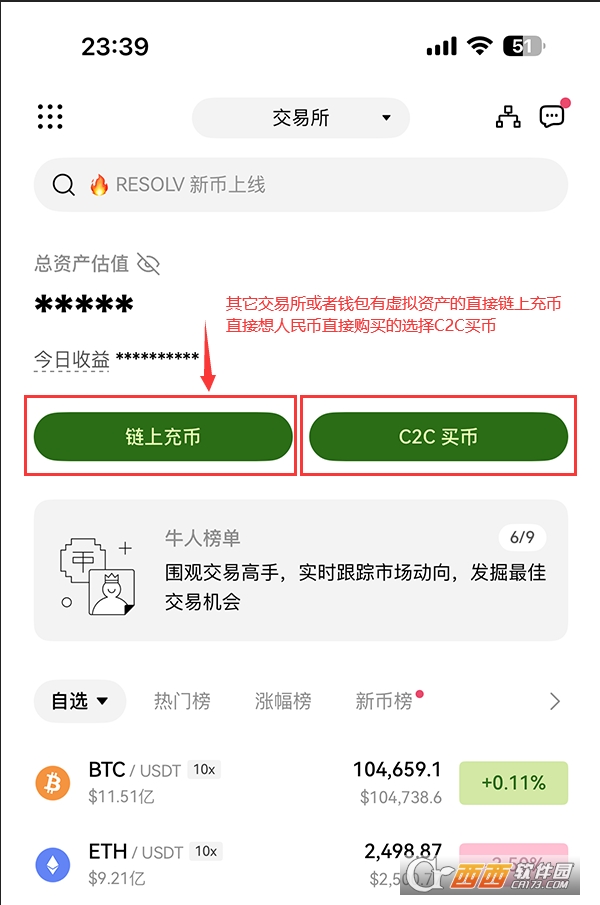Switch to the 新币榜 tab
This screenshot has height=905, width=600.
click(x=384, y=701)
